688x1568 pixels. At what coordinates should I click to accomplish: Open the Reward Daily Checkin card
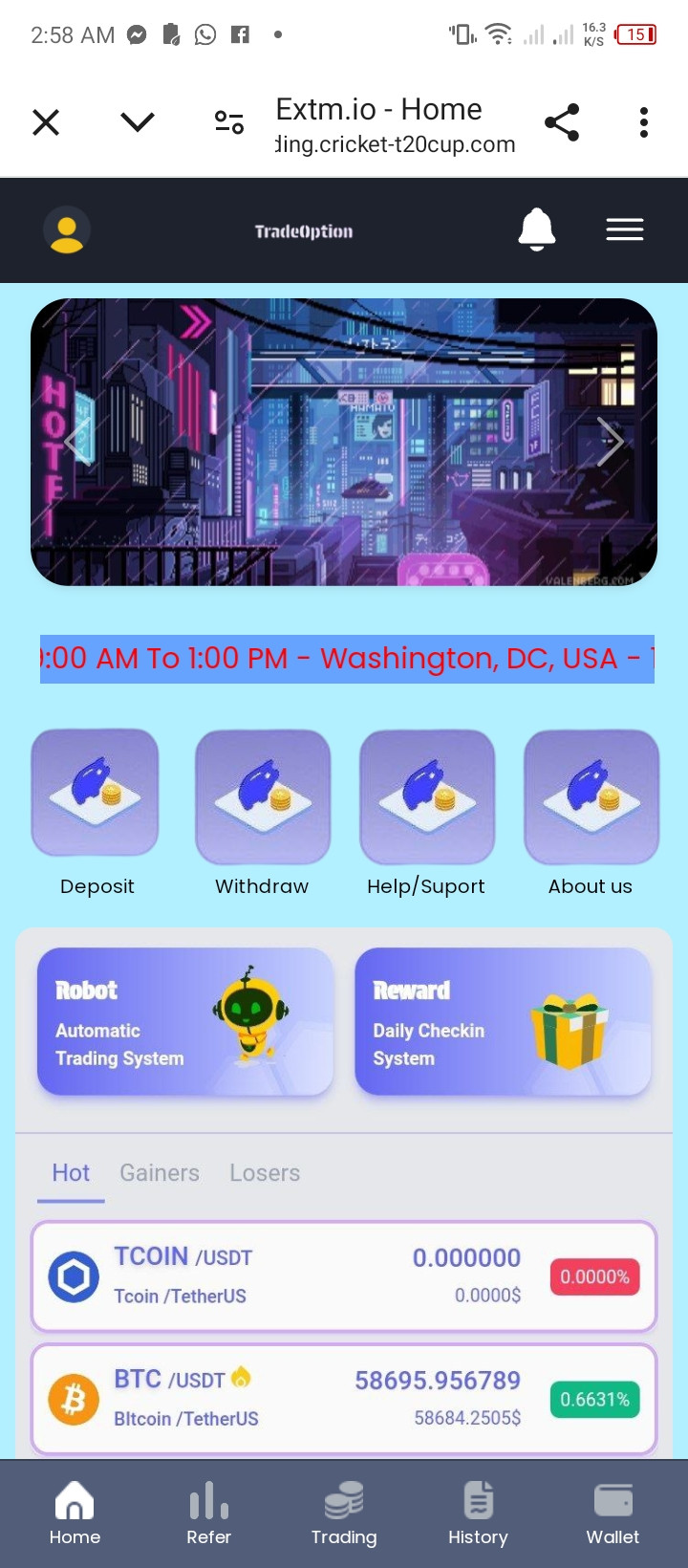coord(504,1021)
